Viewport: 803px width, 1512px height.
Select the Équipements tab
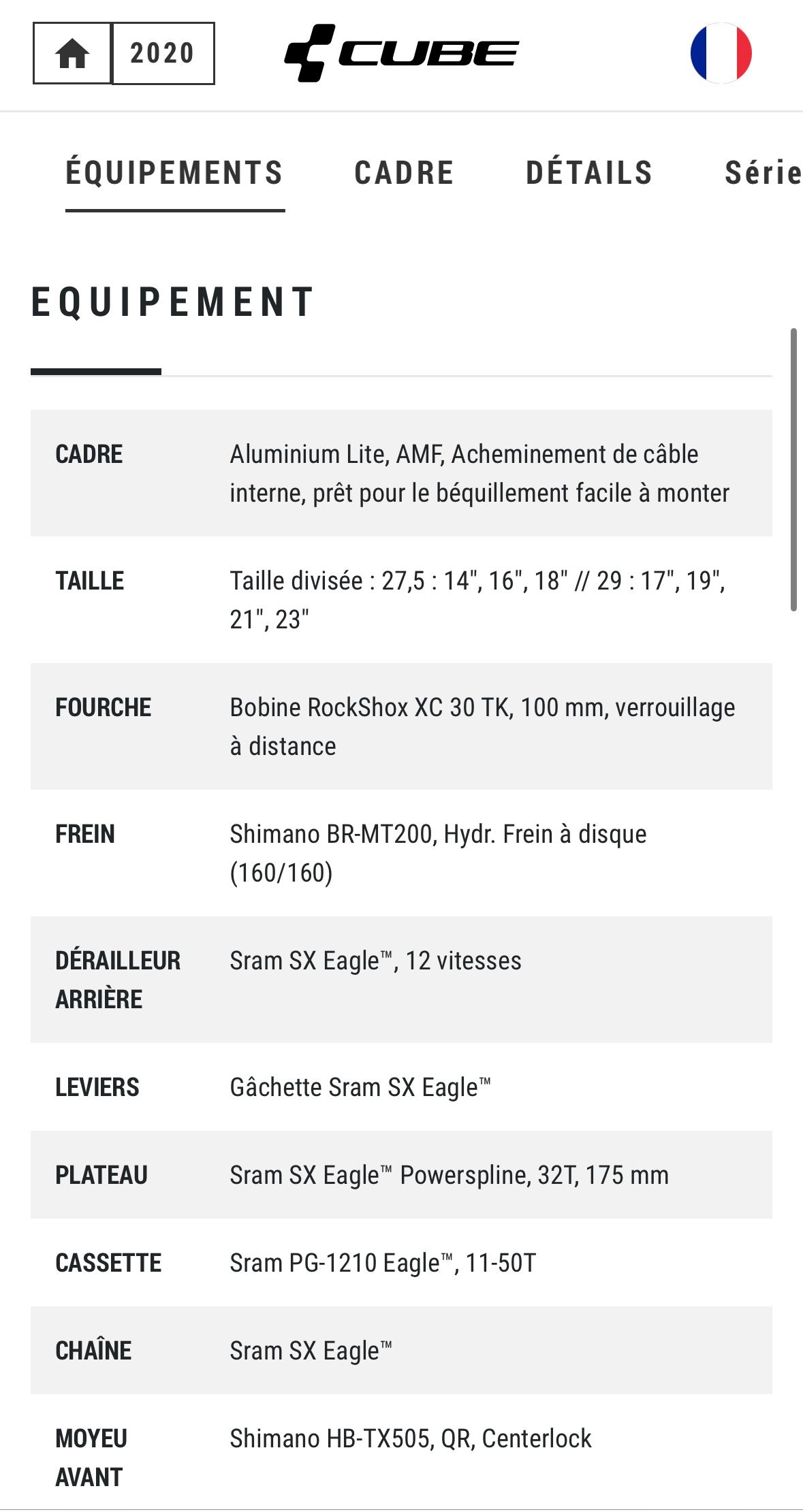[174, 173]
